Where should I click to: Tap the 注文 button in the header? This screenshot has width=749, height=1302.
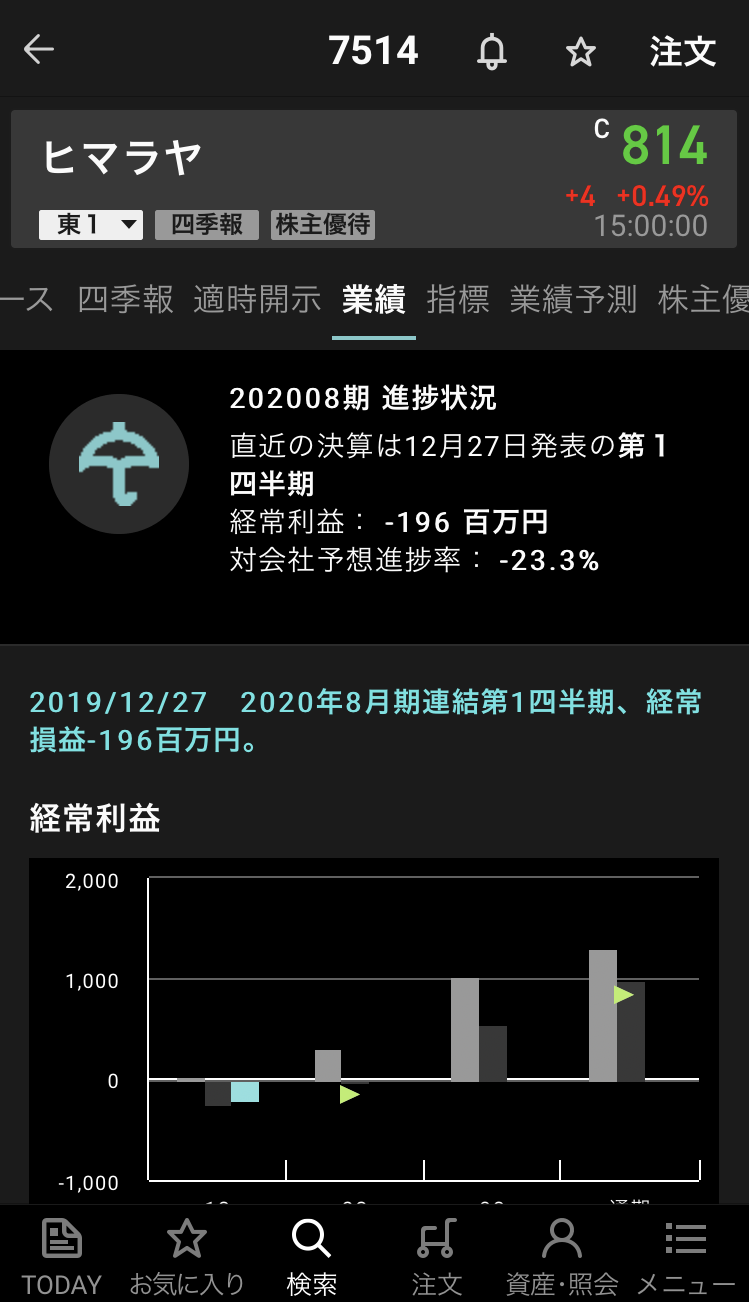tap(683, 51)
